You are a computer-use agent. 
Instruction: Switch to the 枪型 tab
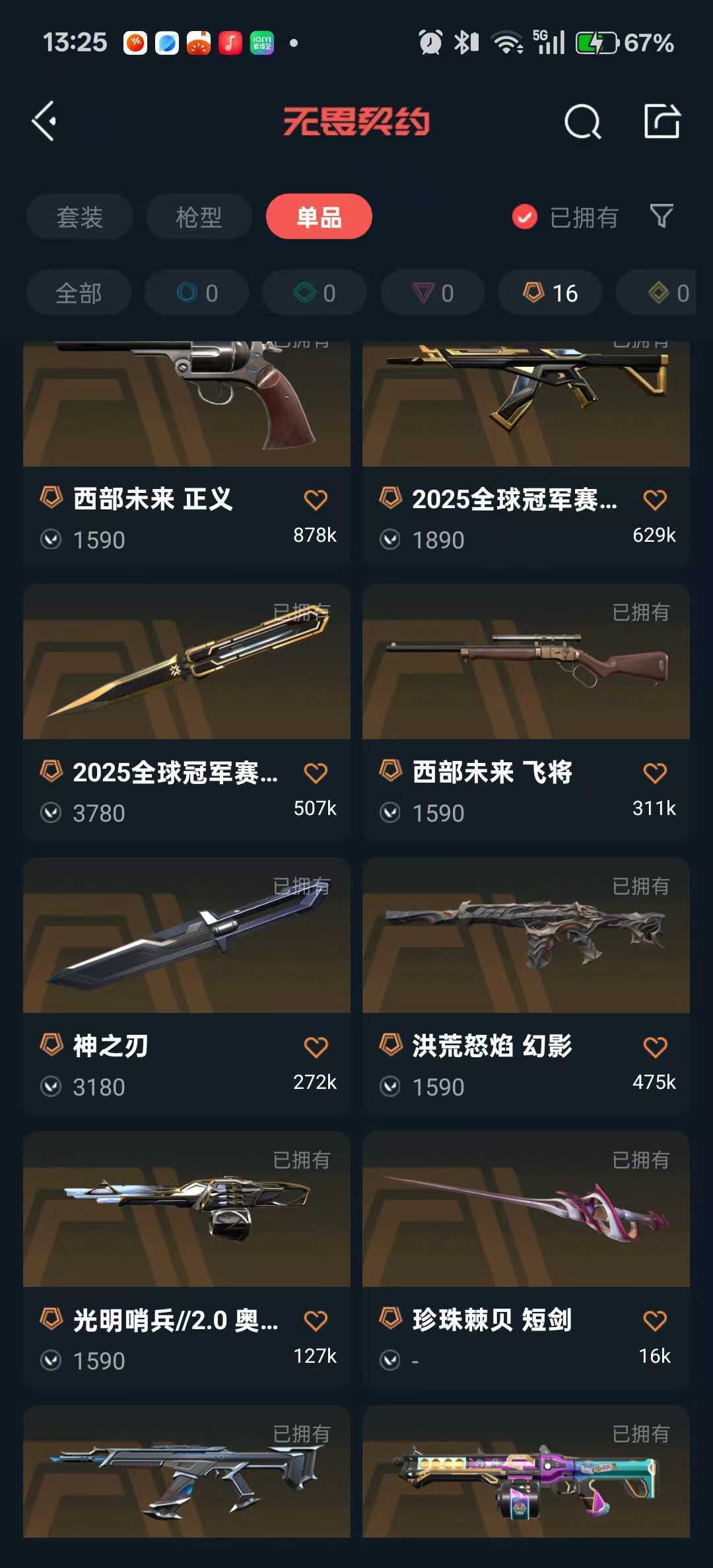click(199, 217)
